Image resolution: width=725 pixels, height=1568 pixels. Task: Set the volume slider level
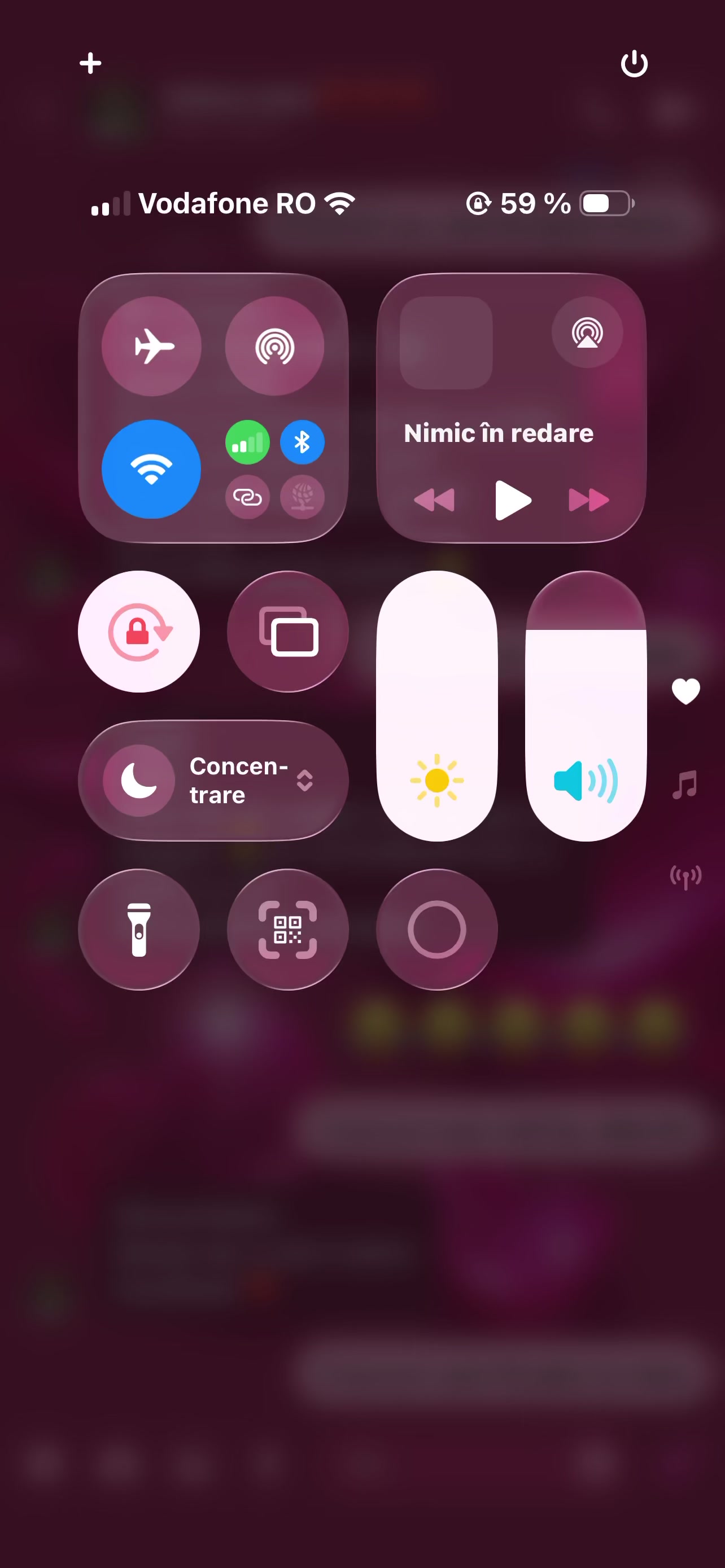click(x=586, y=706)
